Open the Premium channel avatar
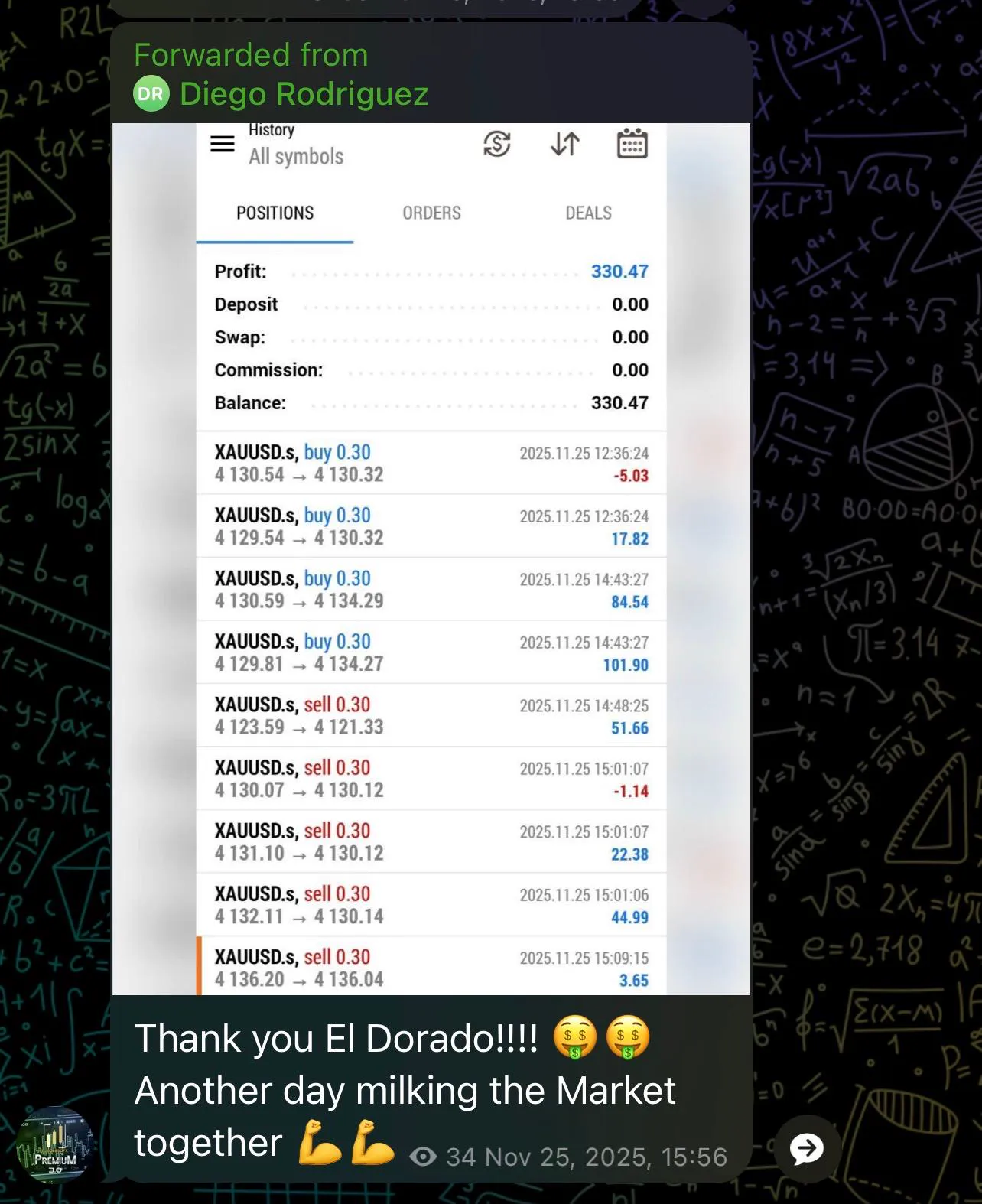Viewport: 982px width, 1204px height. (x=54, y=1144)
